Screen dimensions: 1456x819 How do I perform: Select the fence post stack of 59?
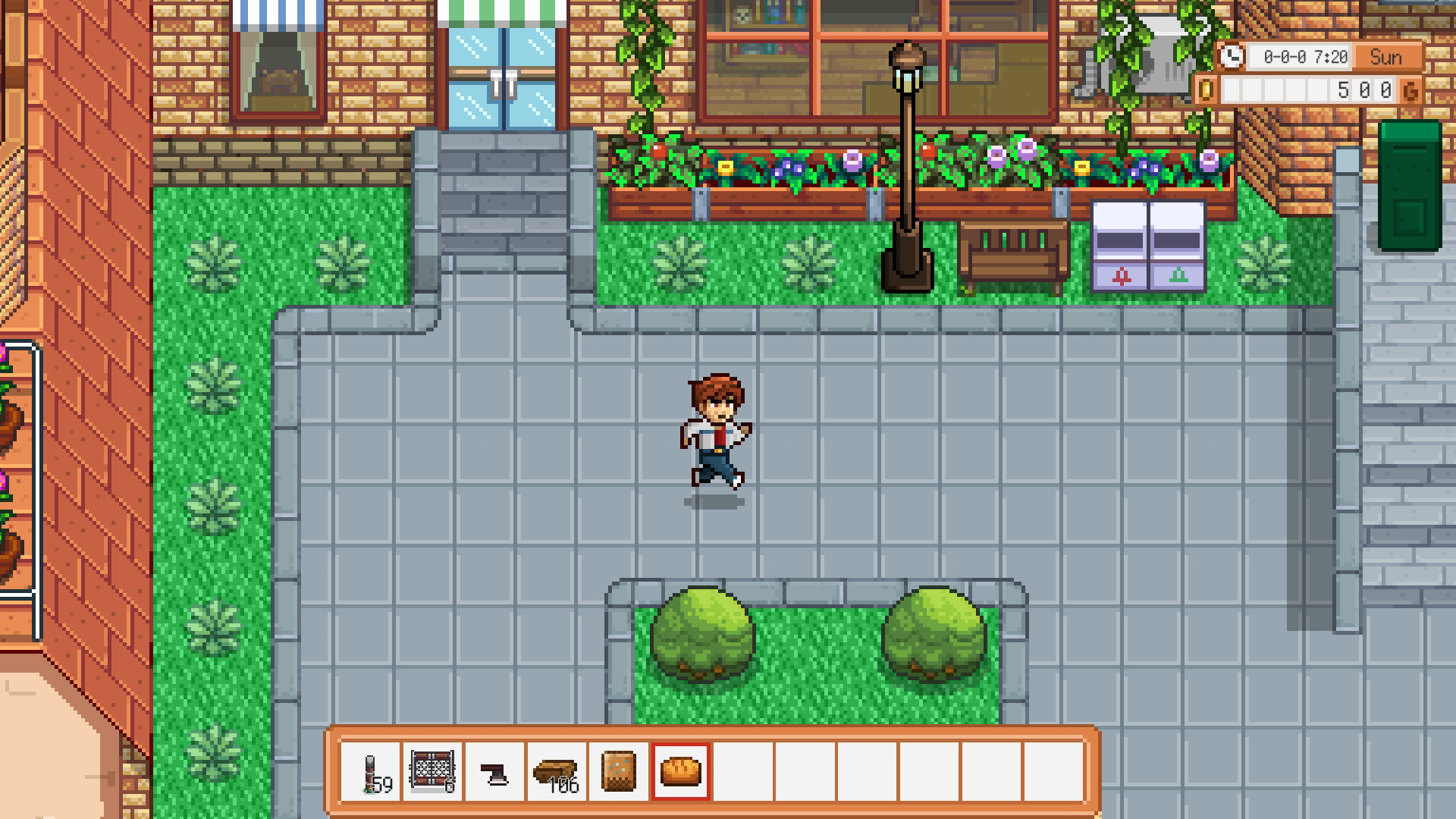point(371,772)
